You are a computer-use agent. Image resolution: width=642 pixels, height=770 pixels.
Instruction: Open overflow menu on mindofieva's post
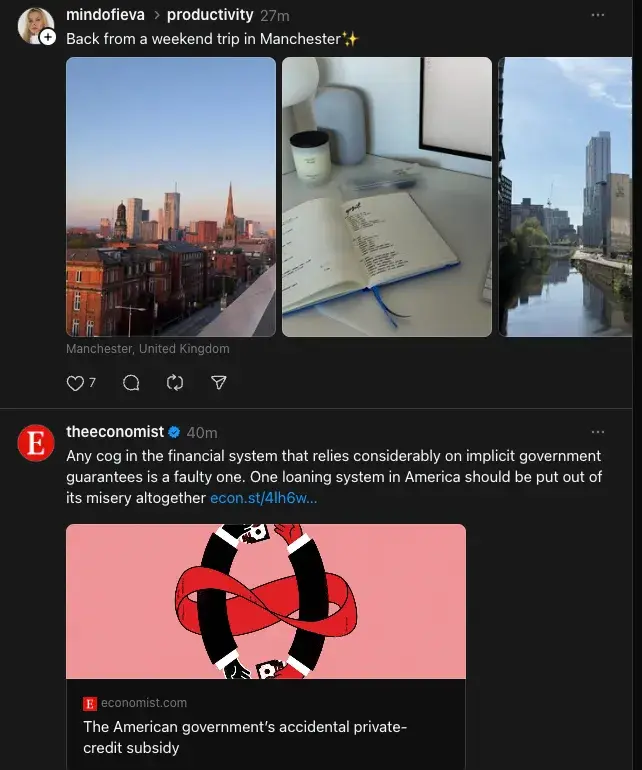pos(598,15)
